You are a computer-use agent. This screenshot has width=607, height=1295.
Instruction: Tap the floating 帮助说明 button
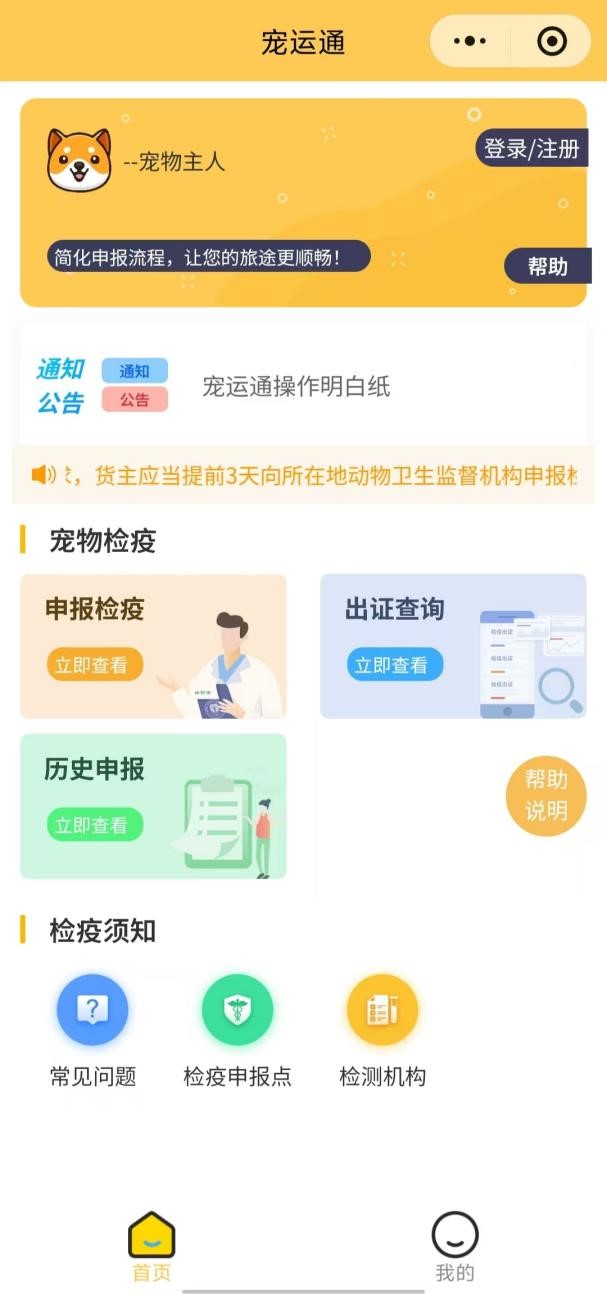(546, 795)
